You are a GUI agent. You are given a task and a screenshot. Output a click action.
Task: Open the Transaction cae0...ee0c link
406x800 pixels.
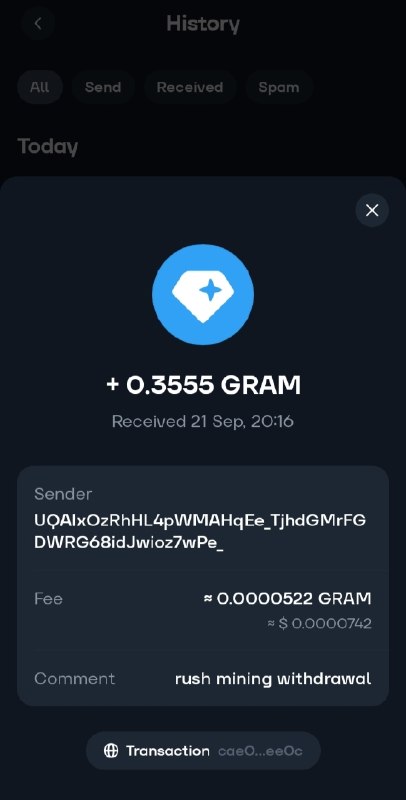tap(203, 751)
